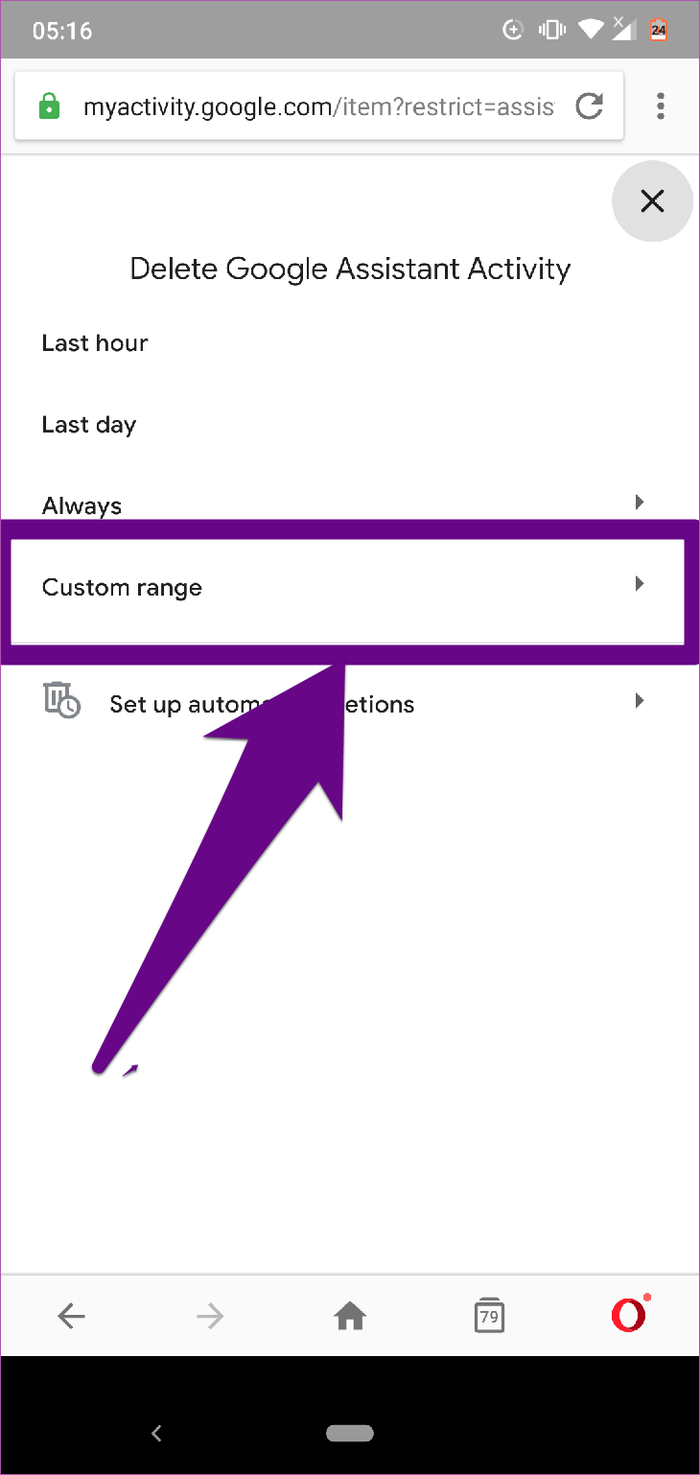This screenshot has height=1475, width=700.
Task: Go back to the previous page
Action: [x=71, y=1317]
